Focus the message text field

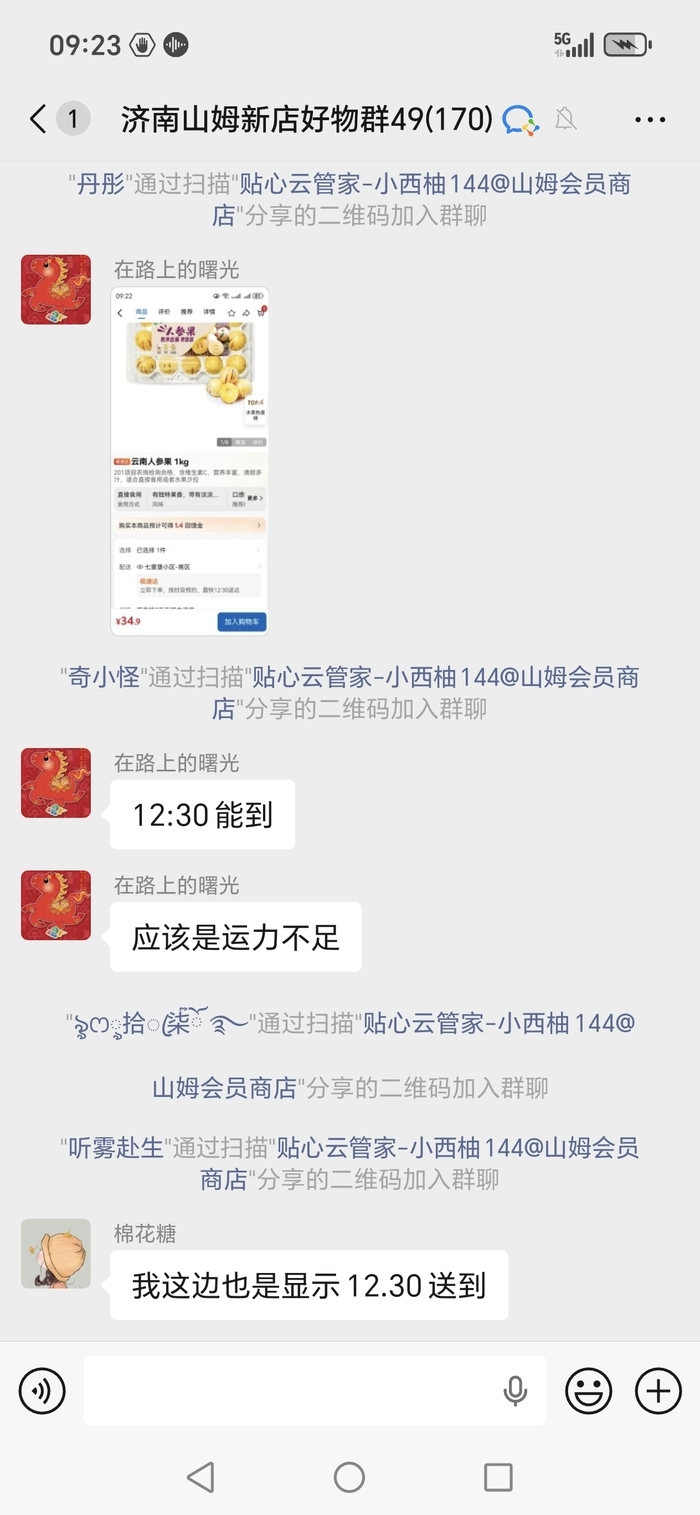coord(290,1391)
